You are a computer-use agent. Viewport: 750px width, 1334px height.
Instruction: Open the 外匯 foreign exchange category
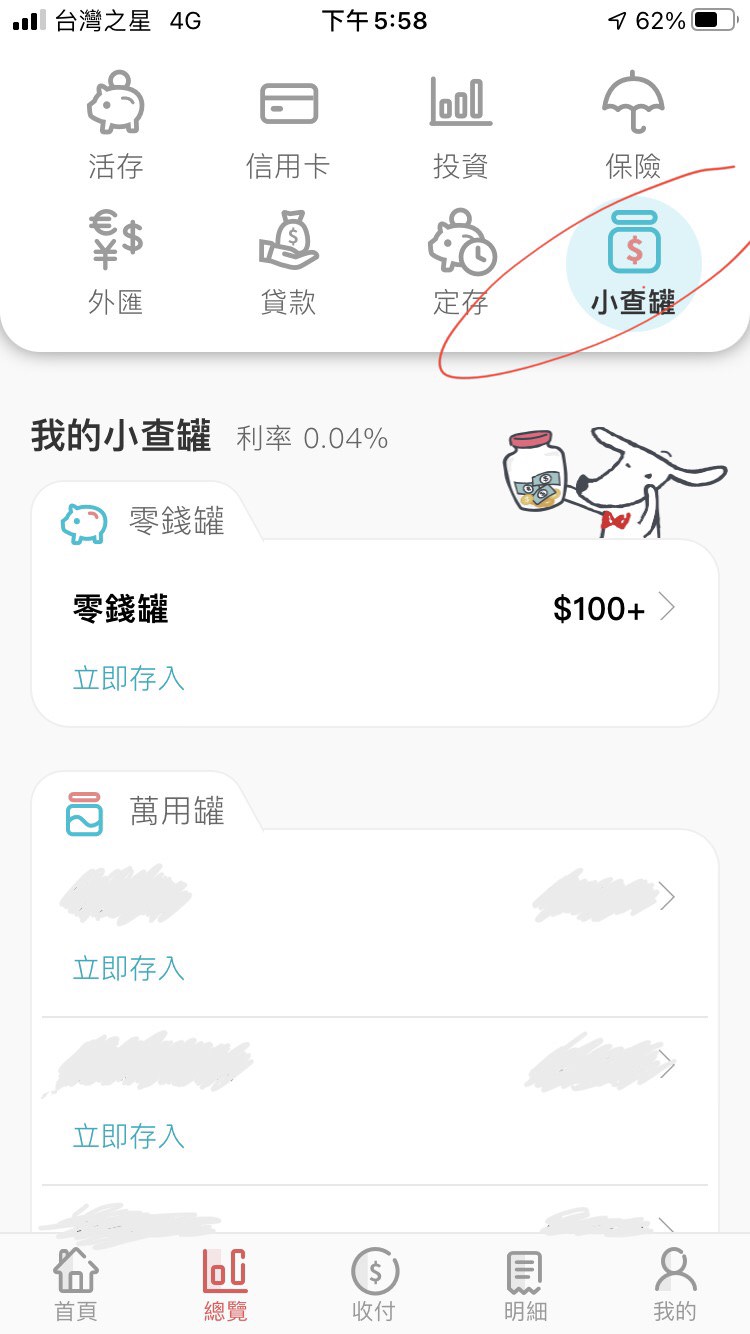(115, 262)
